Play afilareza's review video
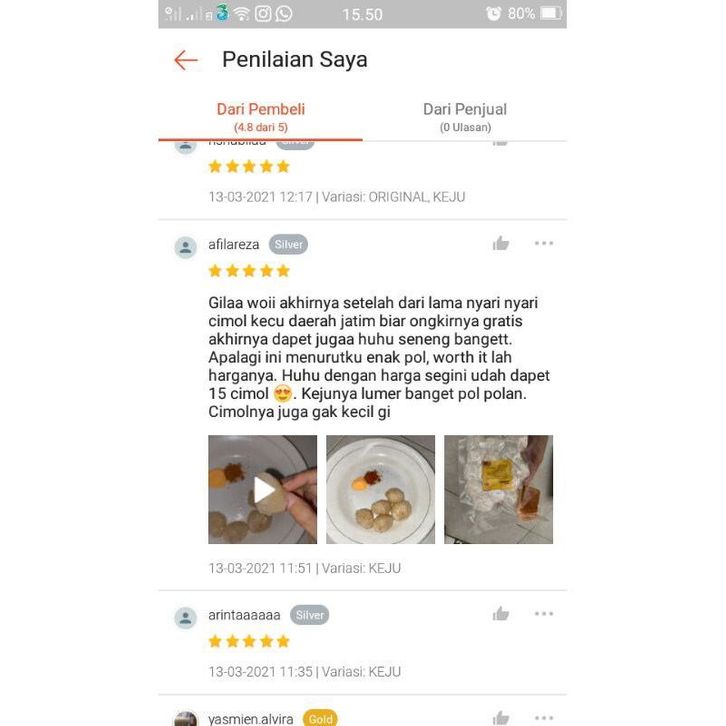This screenshot has width=726, height=726. point(263,489)
